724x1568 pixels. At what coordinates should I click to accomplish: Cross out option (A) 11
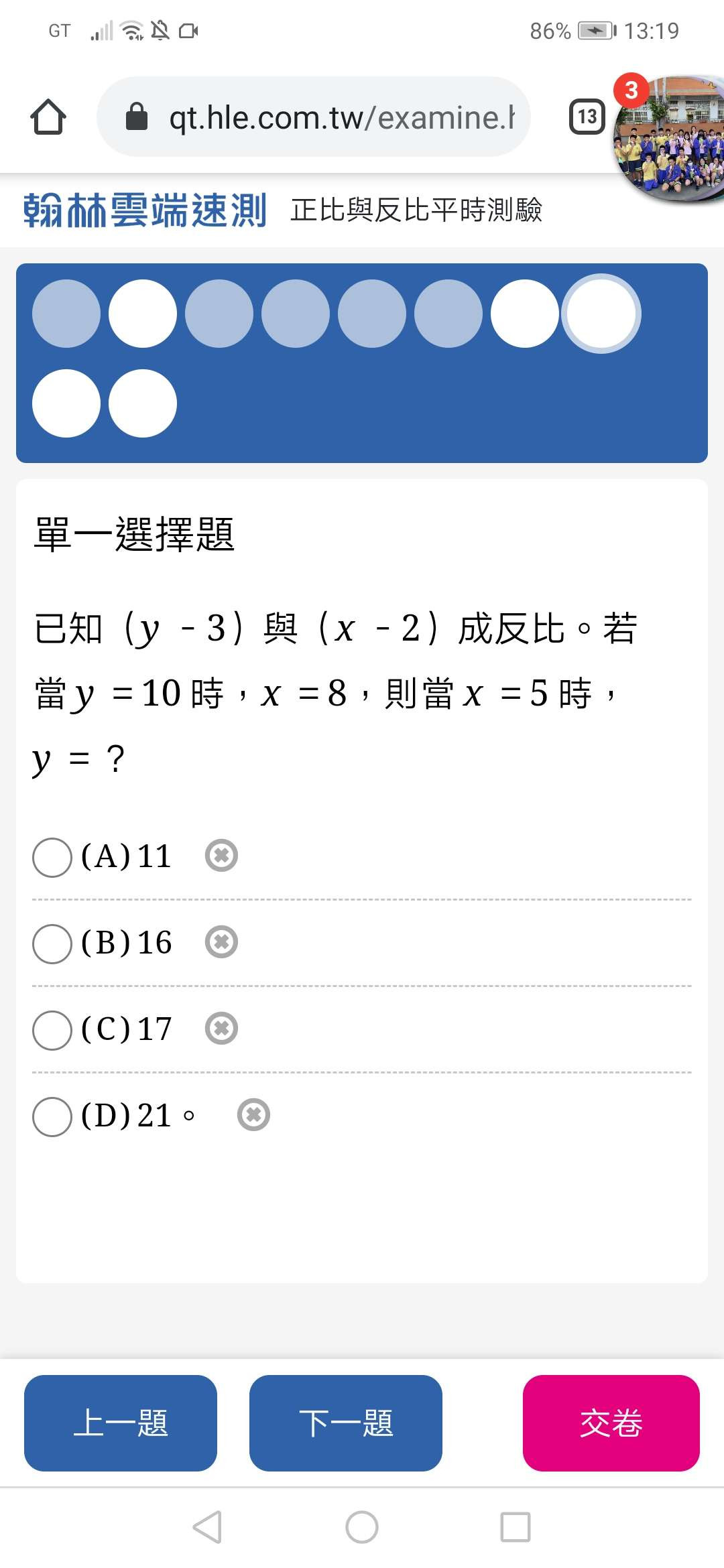tap(221, 856)
